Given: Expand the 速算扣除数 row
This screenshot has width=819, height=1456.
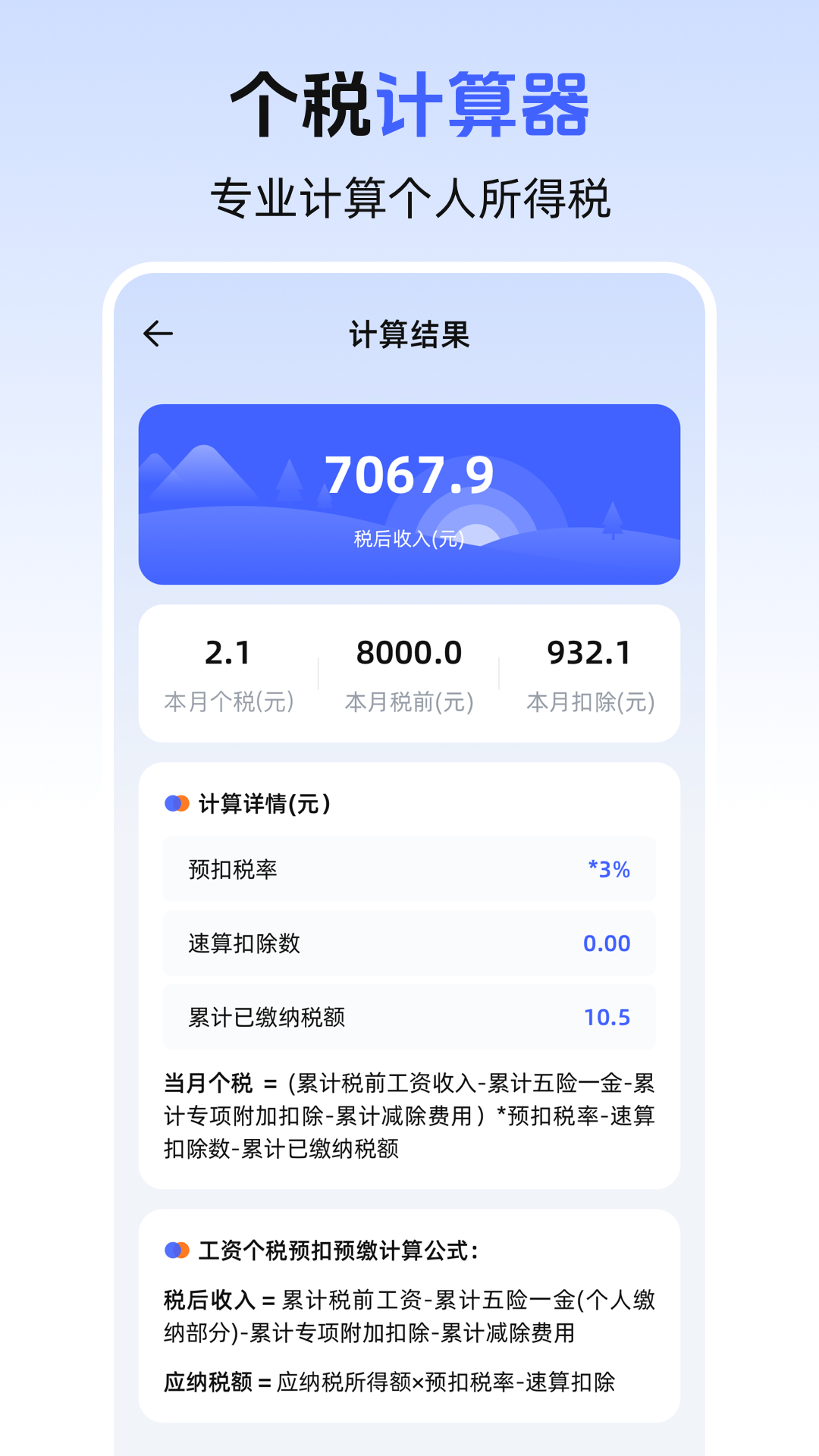Looking at the screenshot, I should (x=409, y=943).
